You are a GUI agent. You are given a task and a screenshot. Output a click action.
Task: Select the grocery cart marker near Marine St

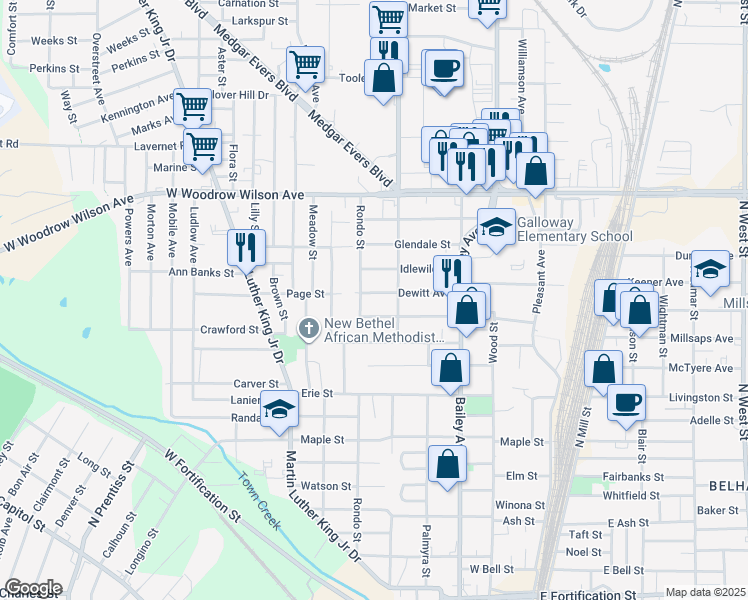pyautogui.click(x=202, y=150)
